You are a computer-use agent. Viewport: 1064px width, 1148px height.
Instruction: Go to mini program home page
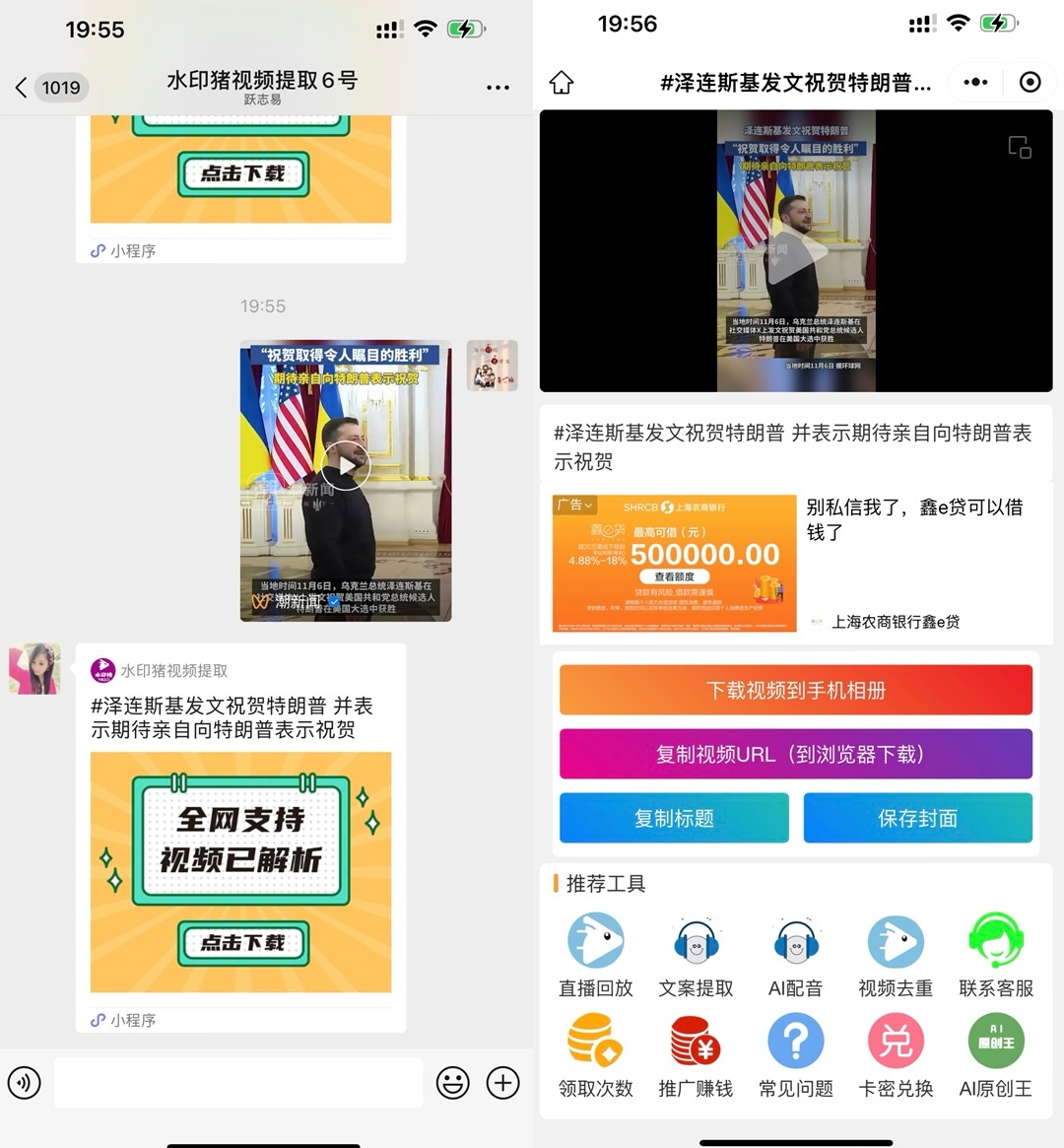pos(562,83)
